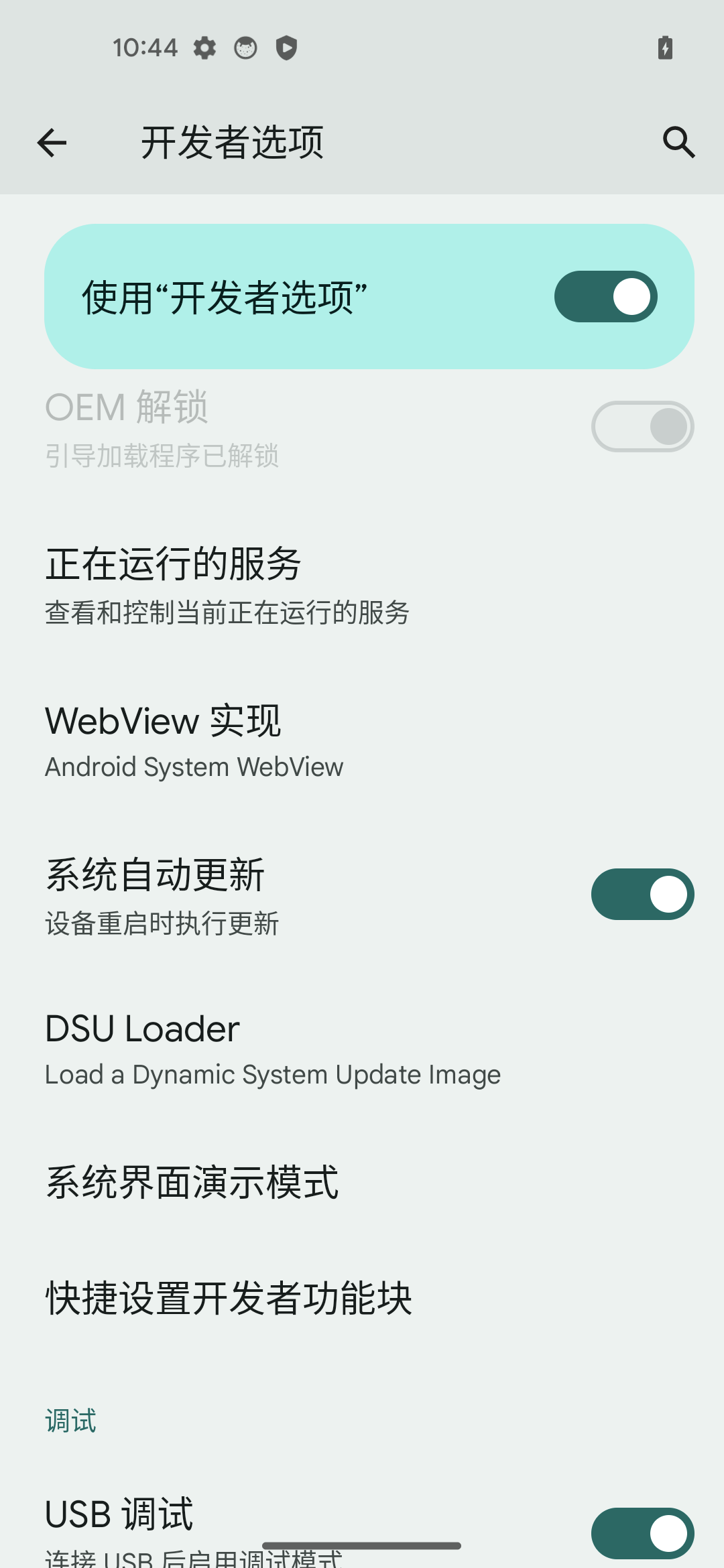The height and width of the screenshot is (1568, 724).
Task: Disable 系统自动更新 toggle
Action: pyautogui.click(x=642, y=895)
